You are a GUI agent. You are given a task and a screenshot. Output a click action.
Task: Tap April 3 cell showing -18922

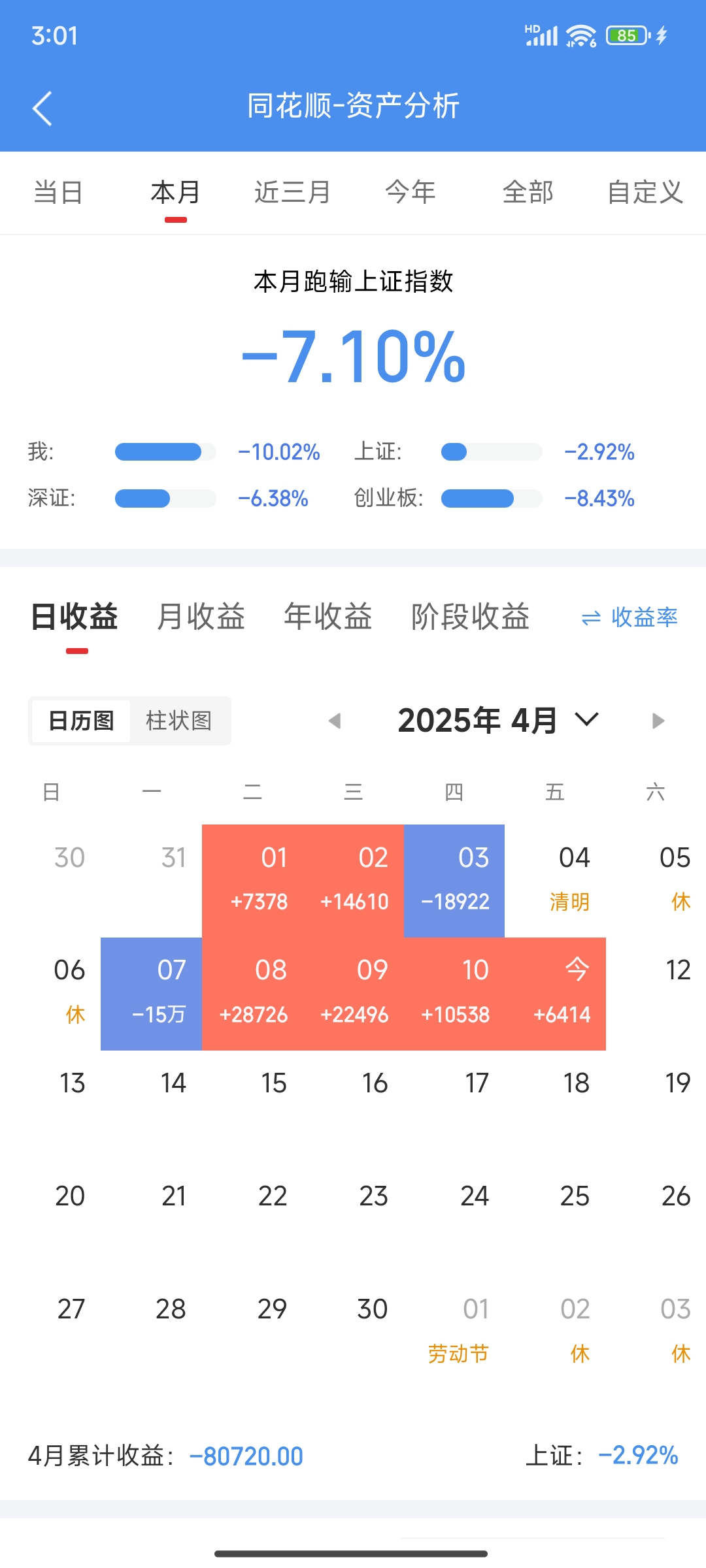click(x=454, y=879)
